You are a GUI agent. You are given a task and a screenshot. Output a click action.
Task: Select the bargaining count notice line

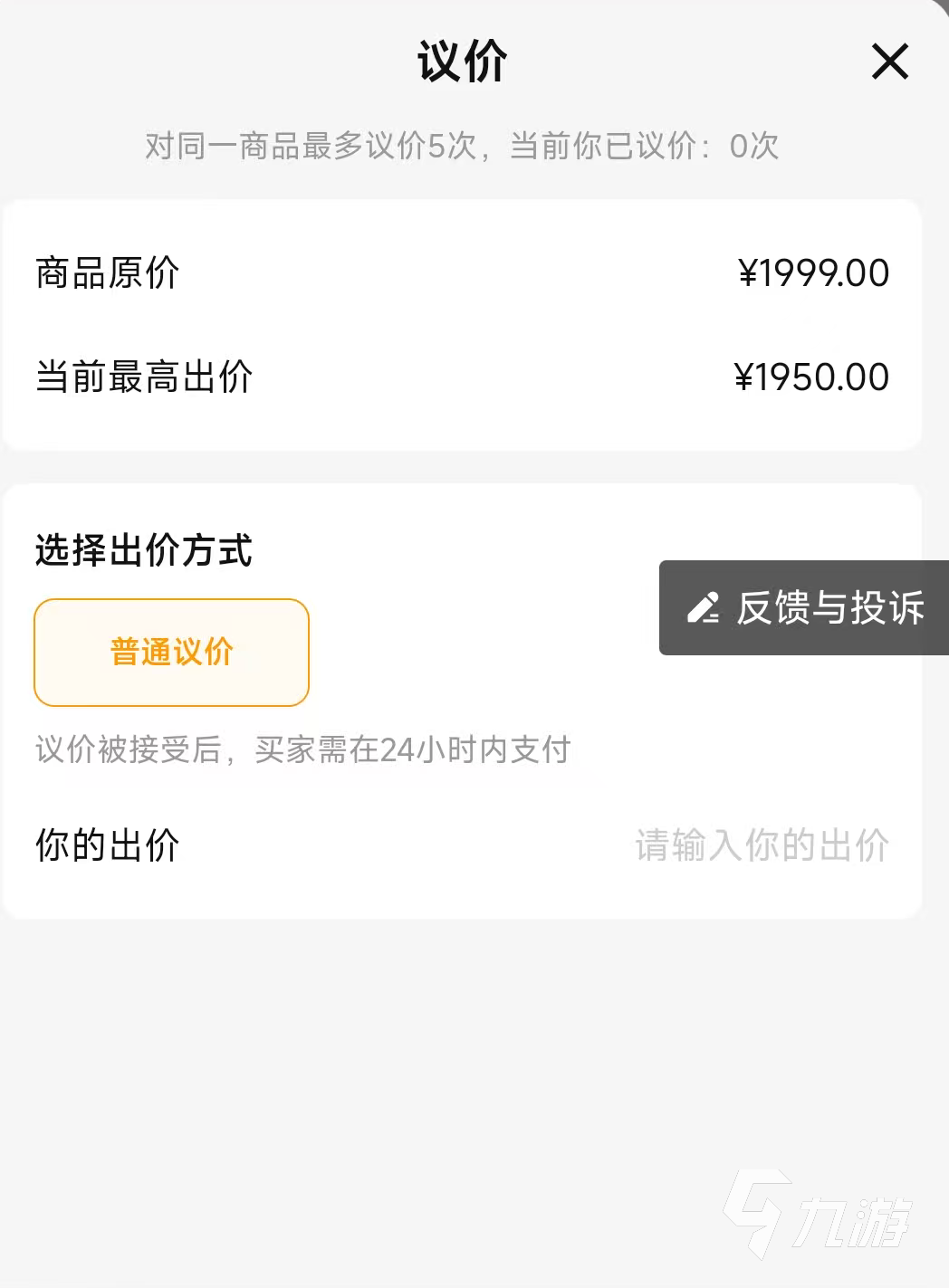461,145
